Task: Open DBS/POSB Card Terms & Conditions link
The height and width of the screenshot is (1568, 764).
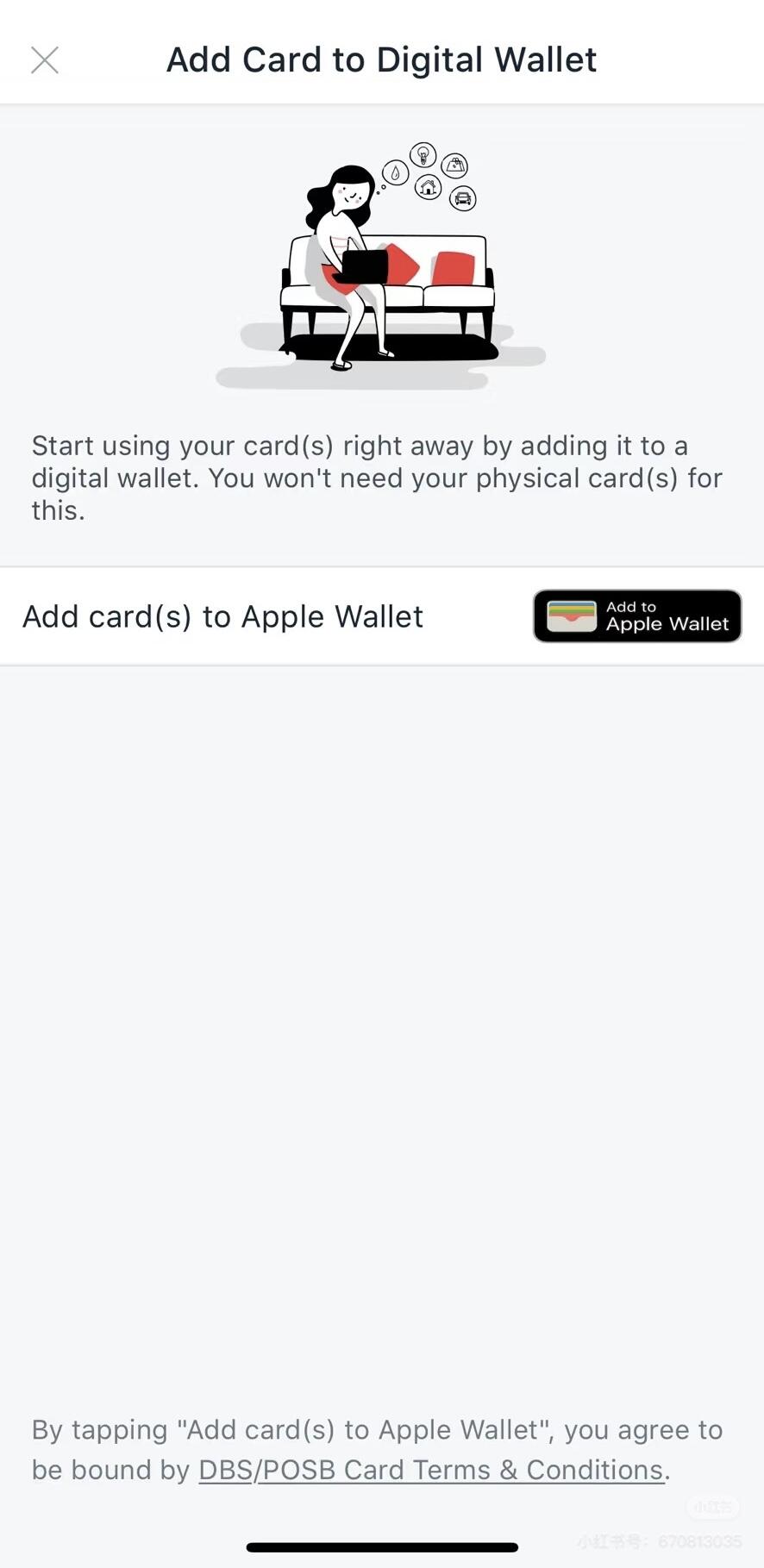Action: tap(431, 1469)
